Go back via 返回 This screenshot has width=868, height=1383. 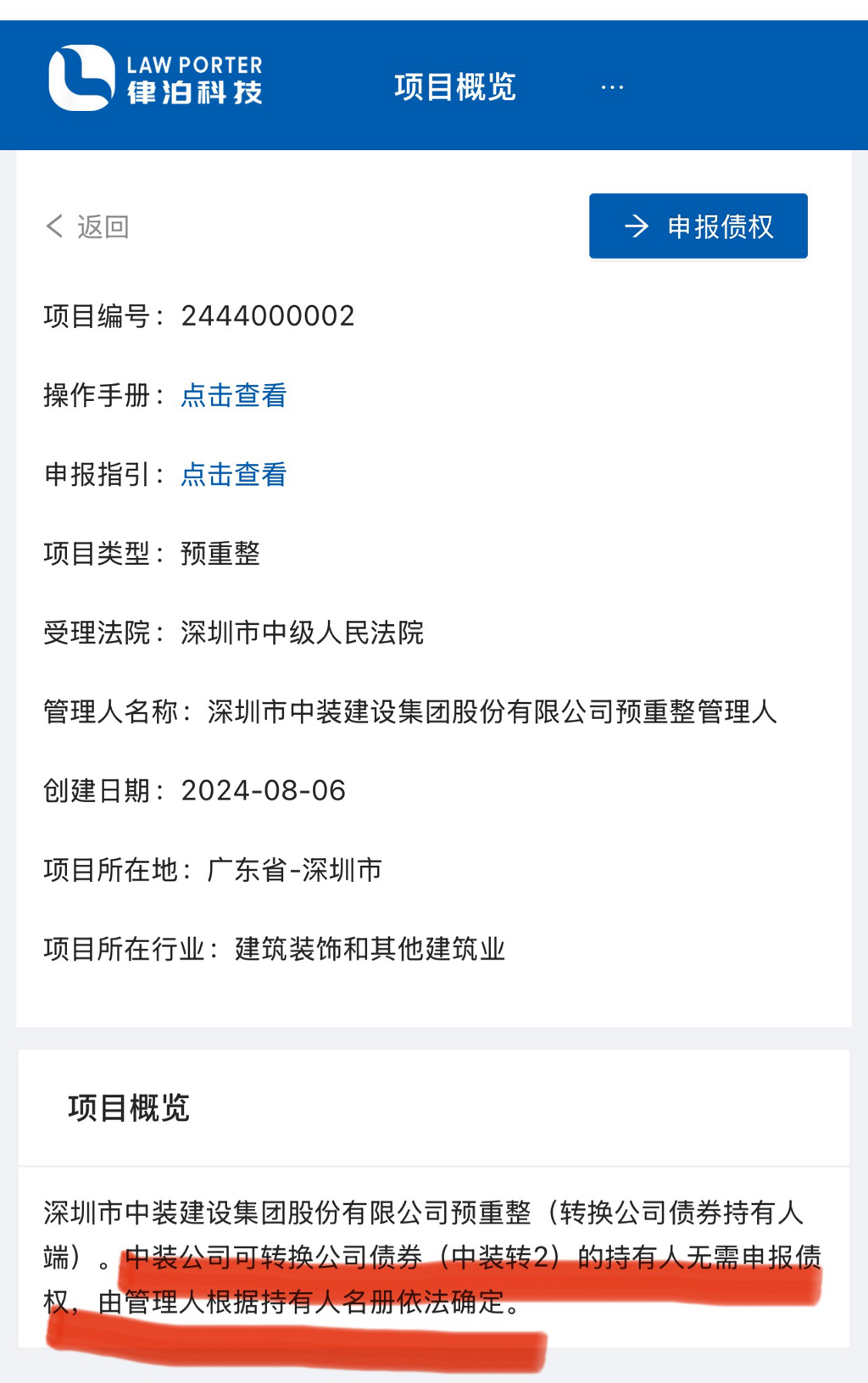pos(87,226)
